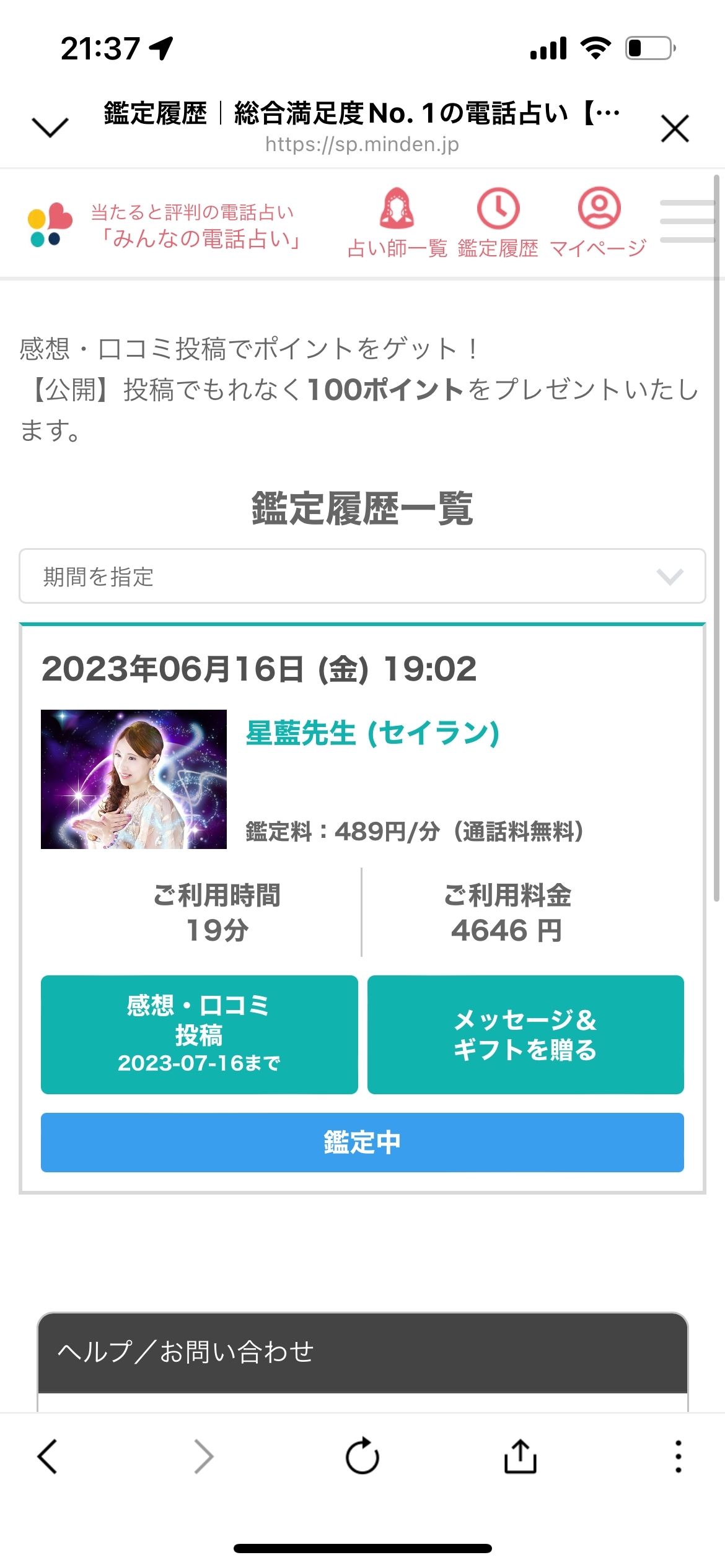
Task: Go to マイページ
Action: (x=598, y=223)
